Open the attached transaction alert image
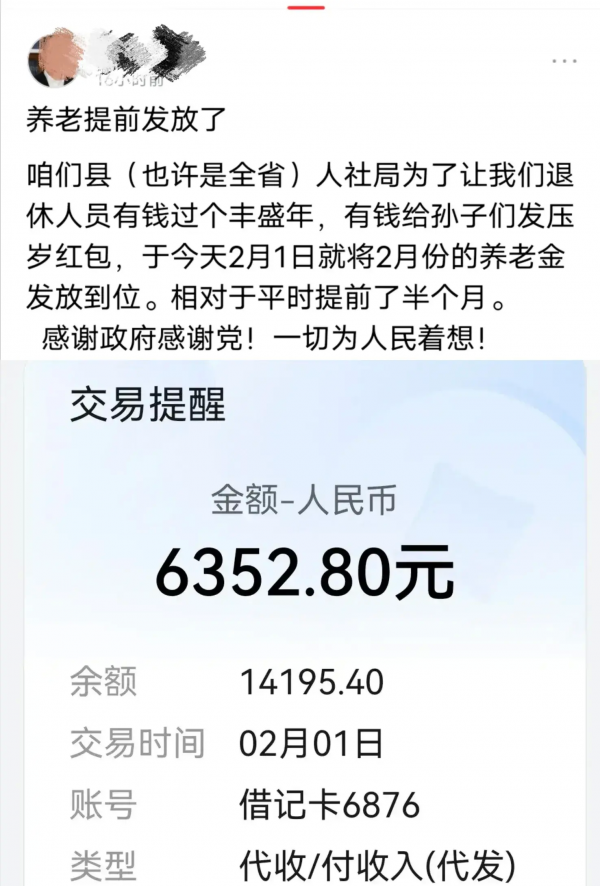 [x=300, y=620]
